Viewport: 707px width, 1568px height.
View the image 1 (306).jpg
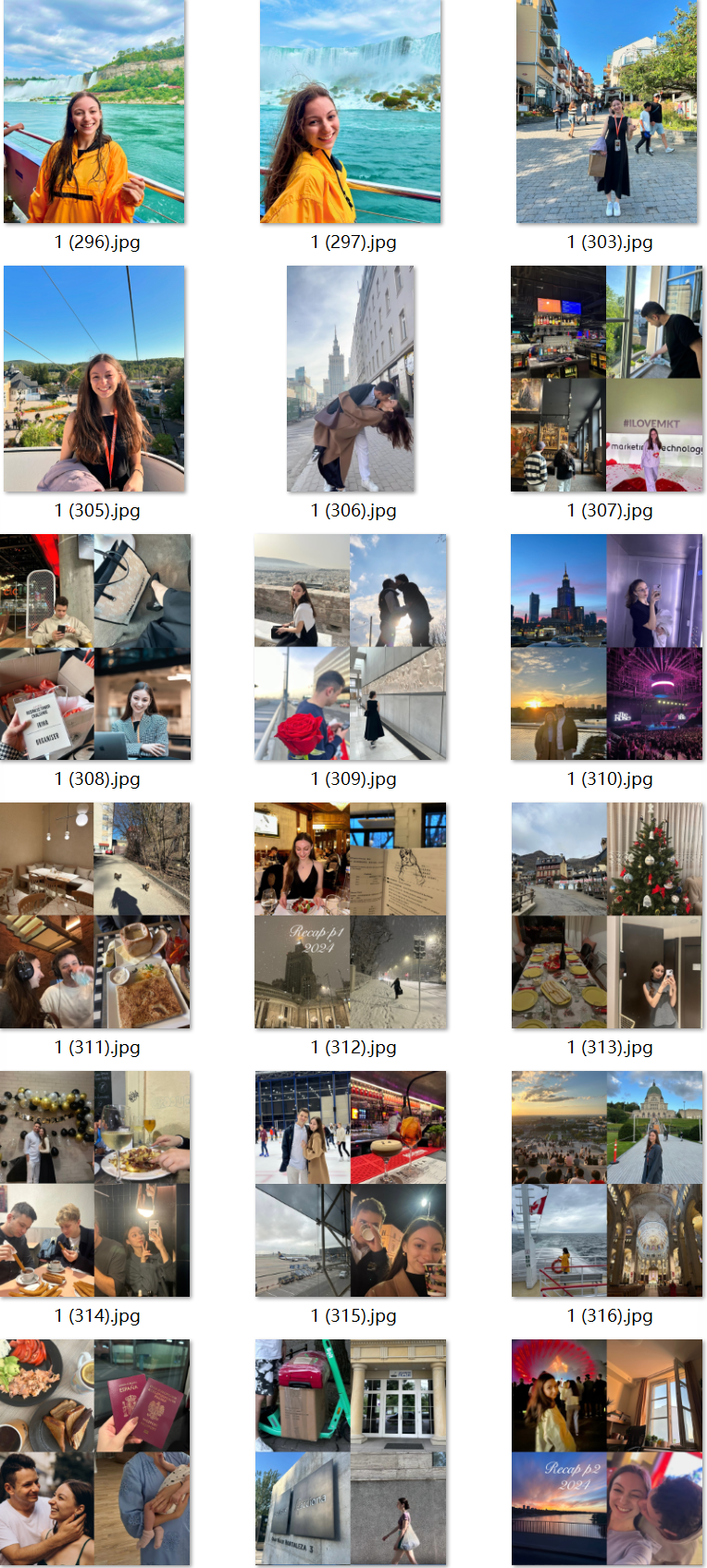351,379
